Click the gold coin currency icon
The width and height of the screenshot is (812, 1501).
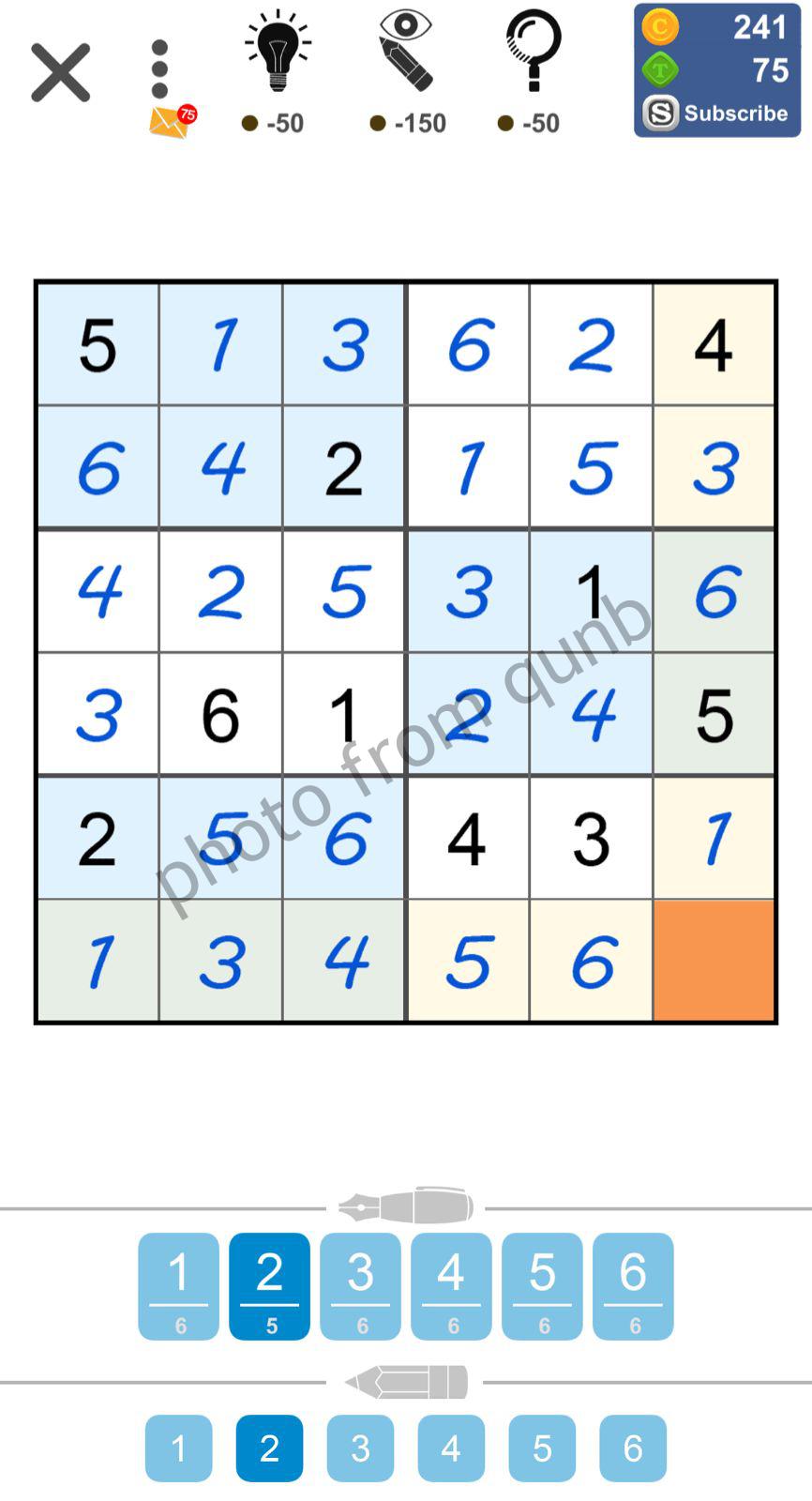[660, 28]
